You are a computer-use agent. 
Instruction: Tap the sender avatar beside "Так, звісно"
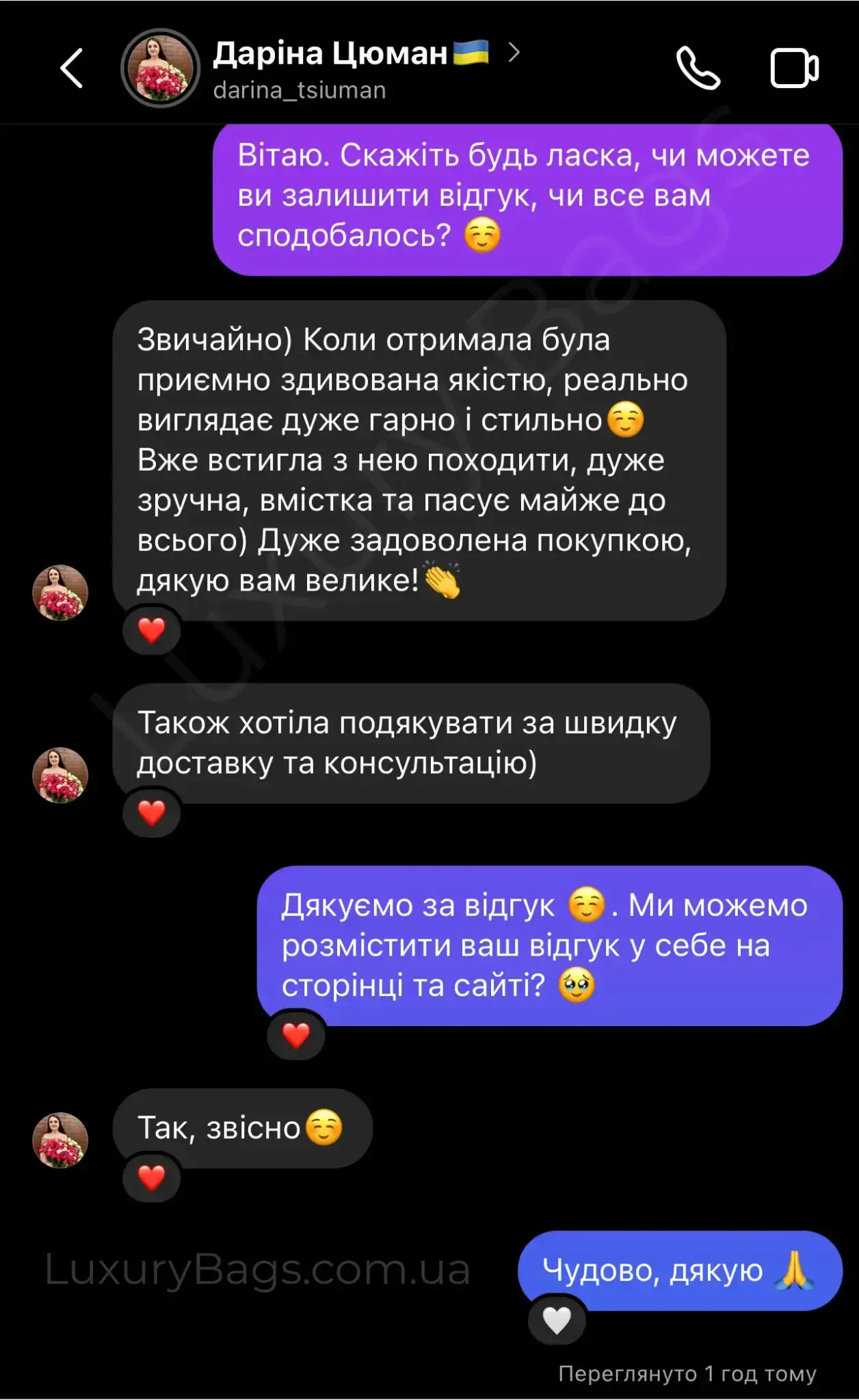coord(60,1140)
